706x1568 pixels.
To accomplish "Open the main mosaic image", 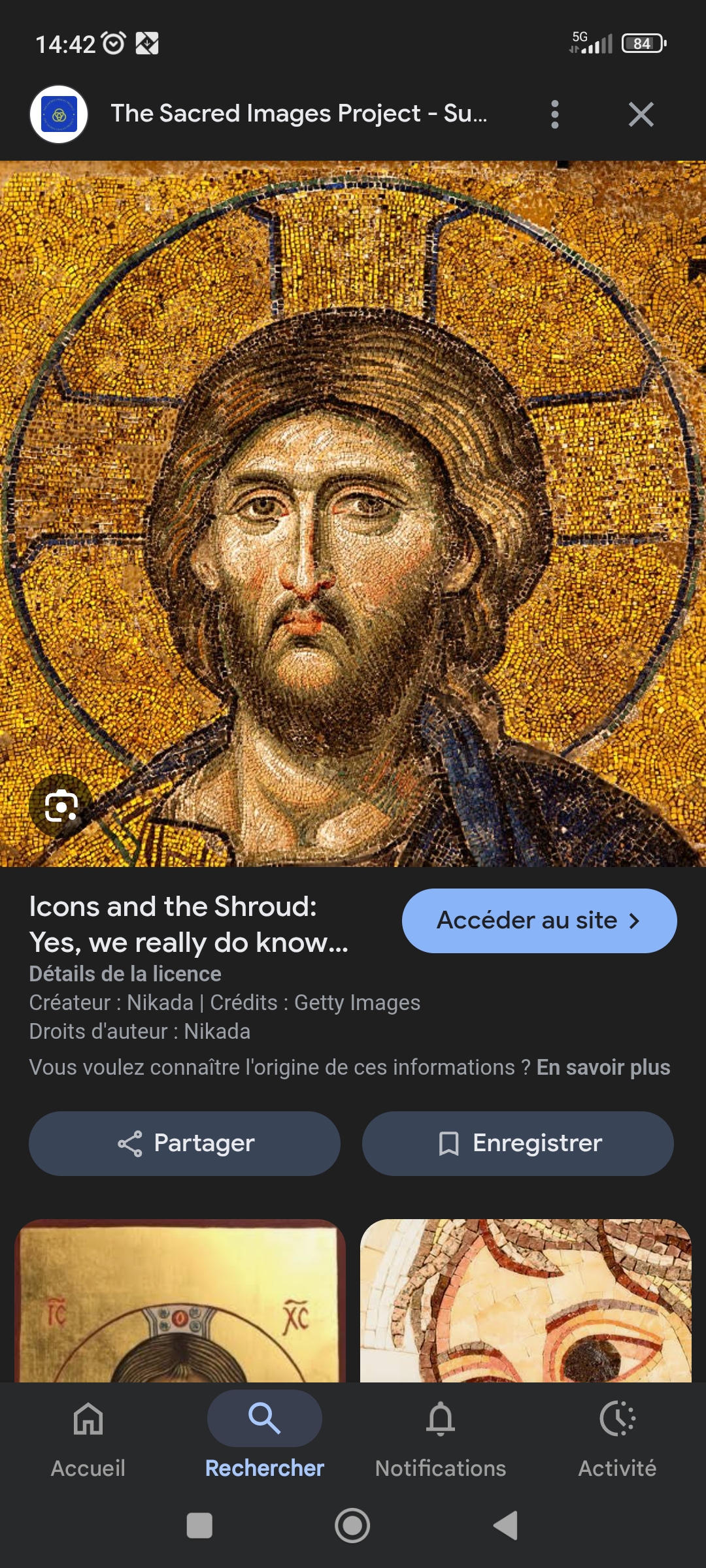I will (353, 514).
